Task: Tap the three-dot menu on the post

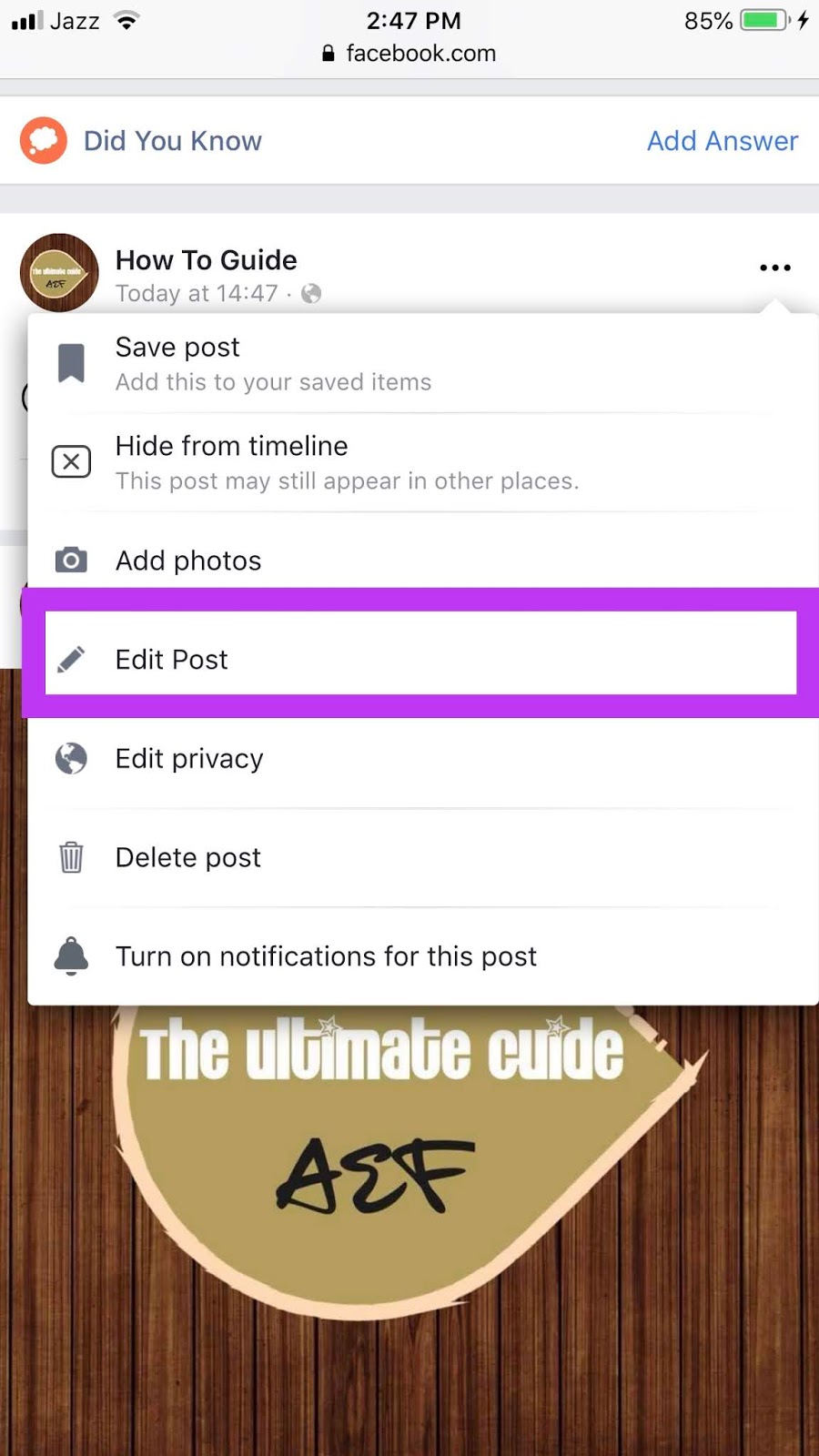Action: 774,268
